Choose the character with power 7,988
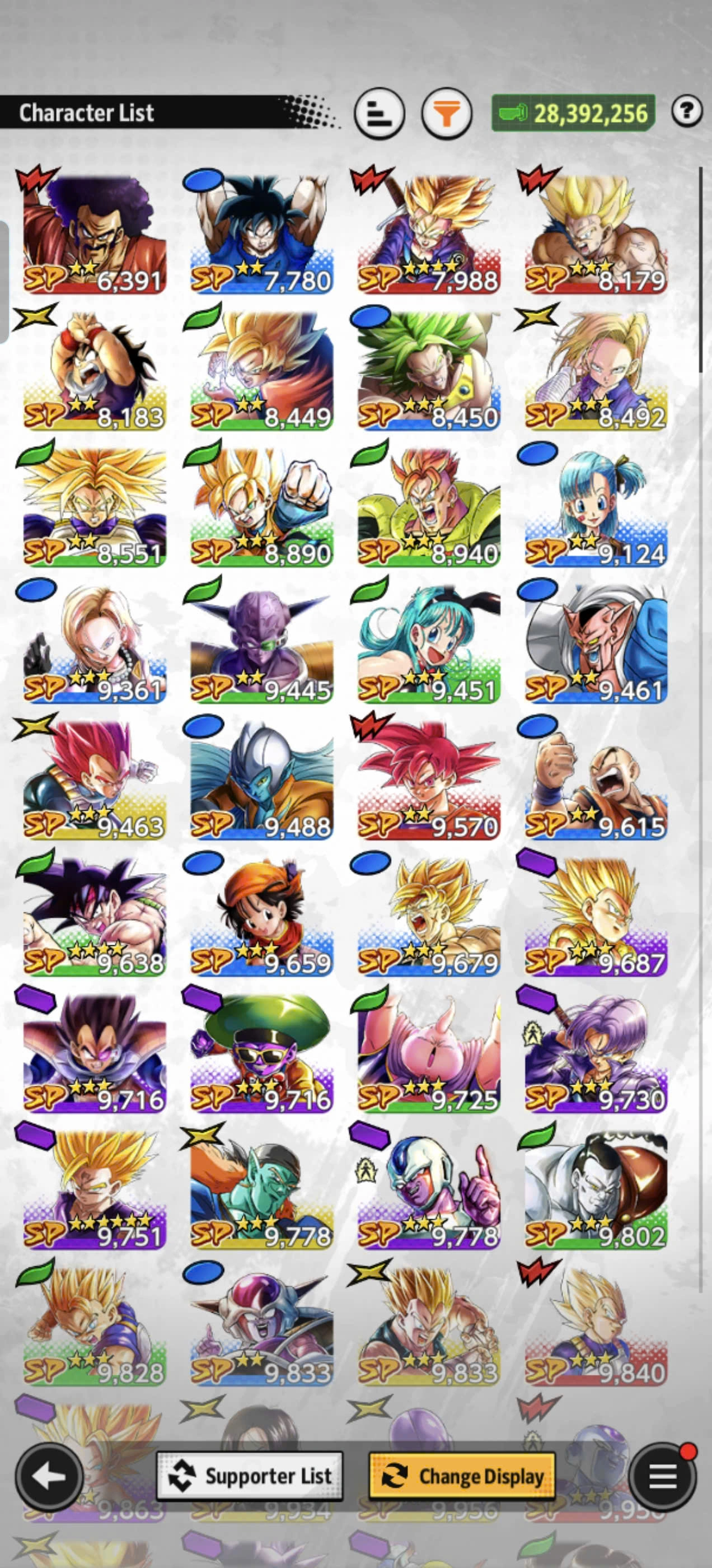 [x=429, y=234]
